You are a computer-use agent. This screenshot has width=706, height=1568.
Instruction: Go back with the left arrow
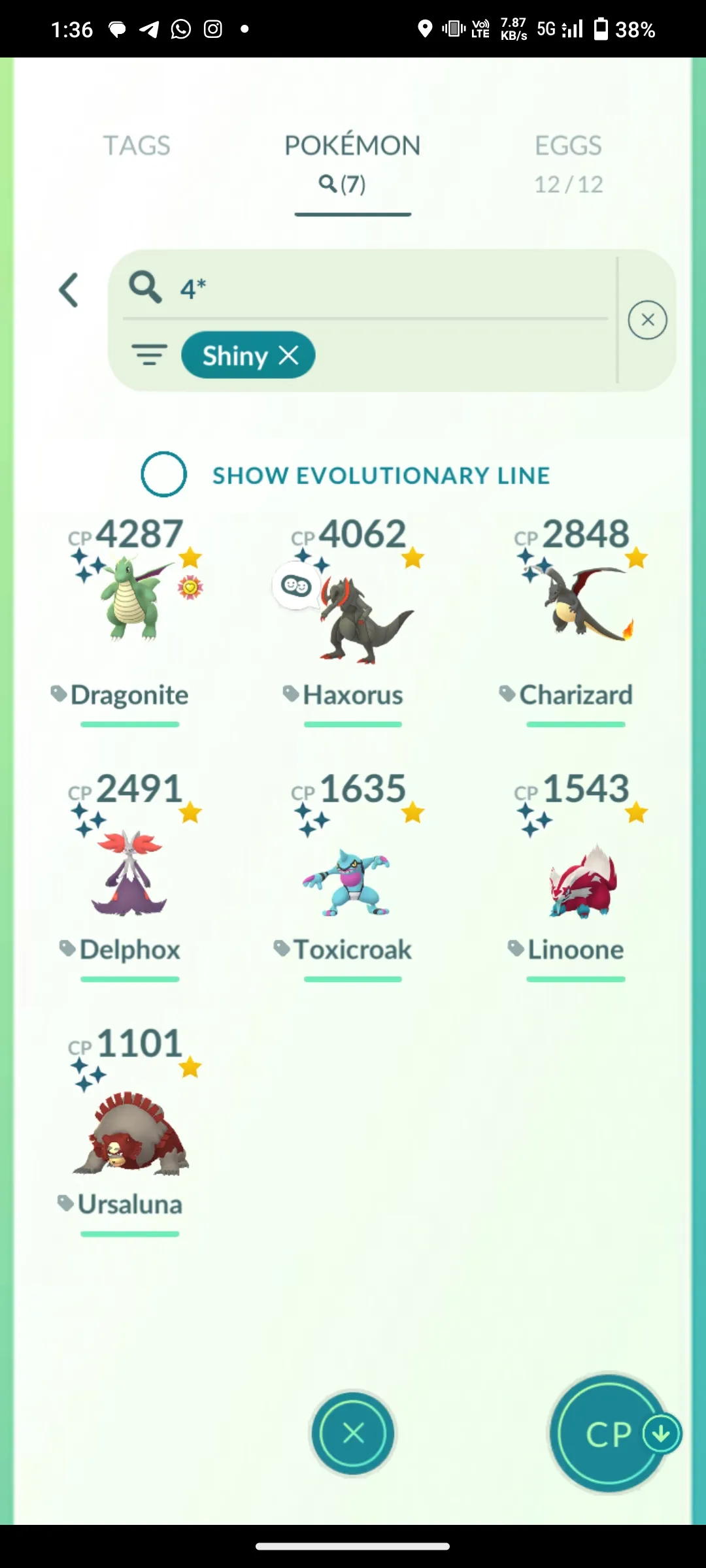coord(69,290)
